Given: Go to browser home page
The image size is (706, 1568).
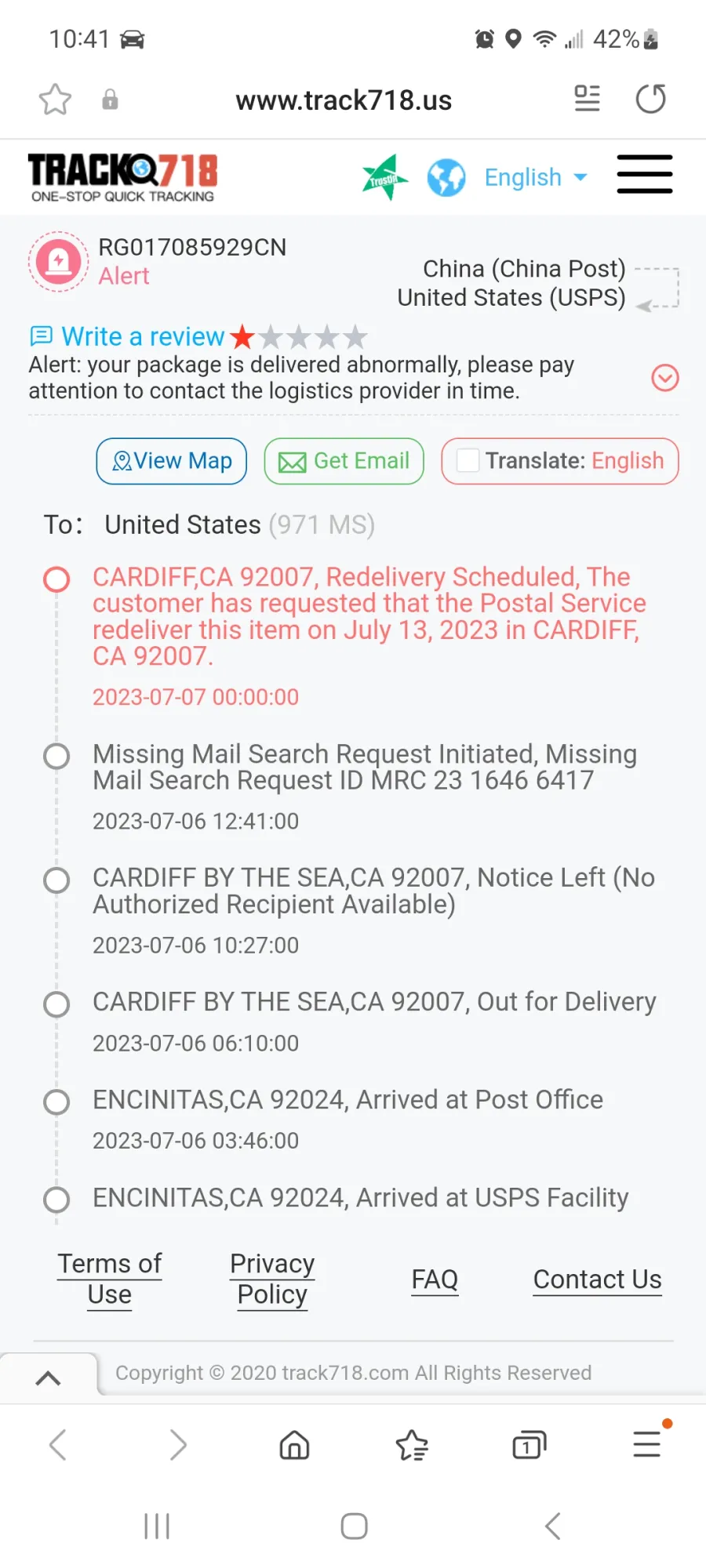Looking at the screenshot, I should click(294, 1444).
